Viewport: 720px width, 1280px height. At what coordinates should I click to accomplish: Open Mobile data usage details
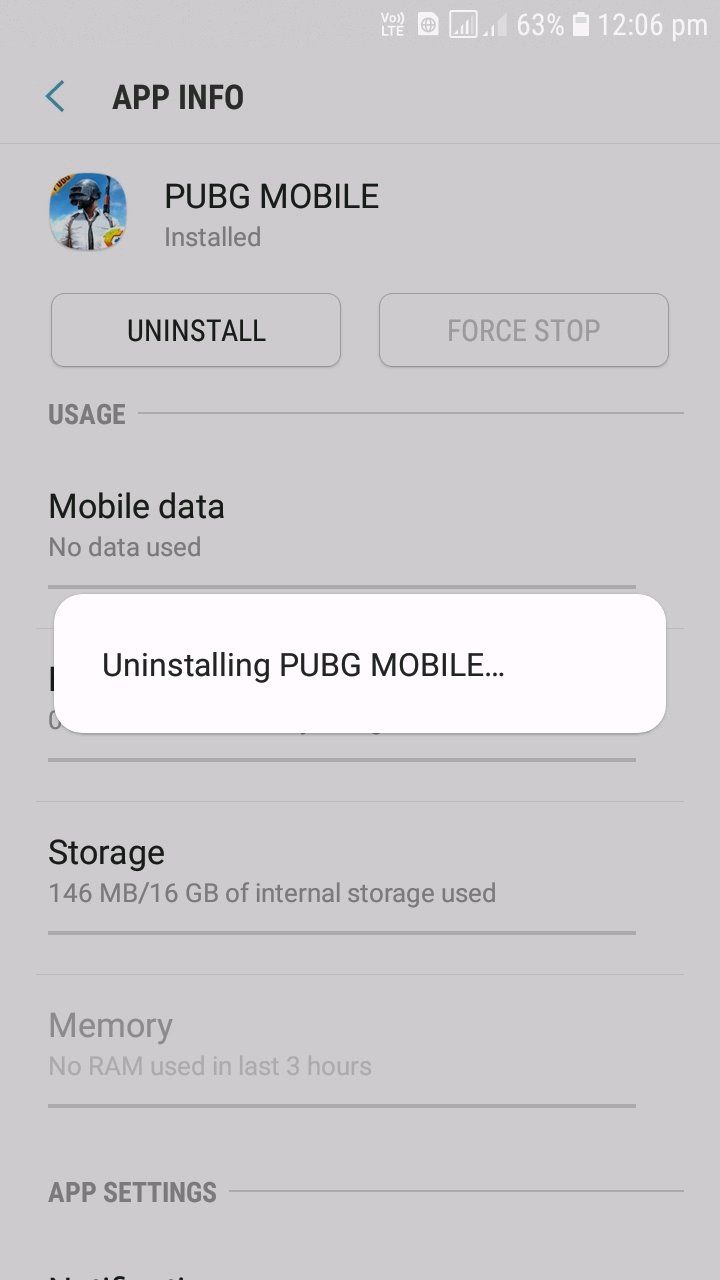point(340,524)
